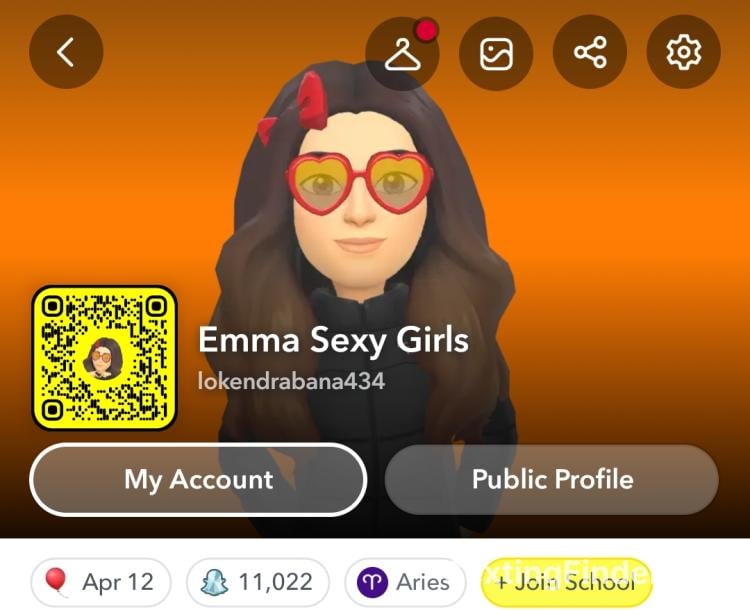
Task: Switch to the Public Profile tab
Action: (x=552, y=479)
